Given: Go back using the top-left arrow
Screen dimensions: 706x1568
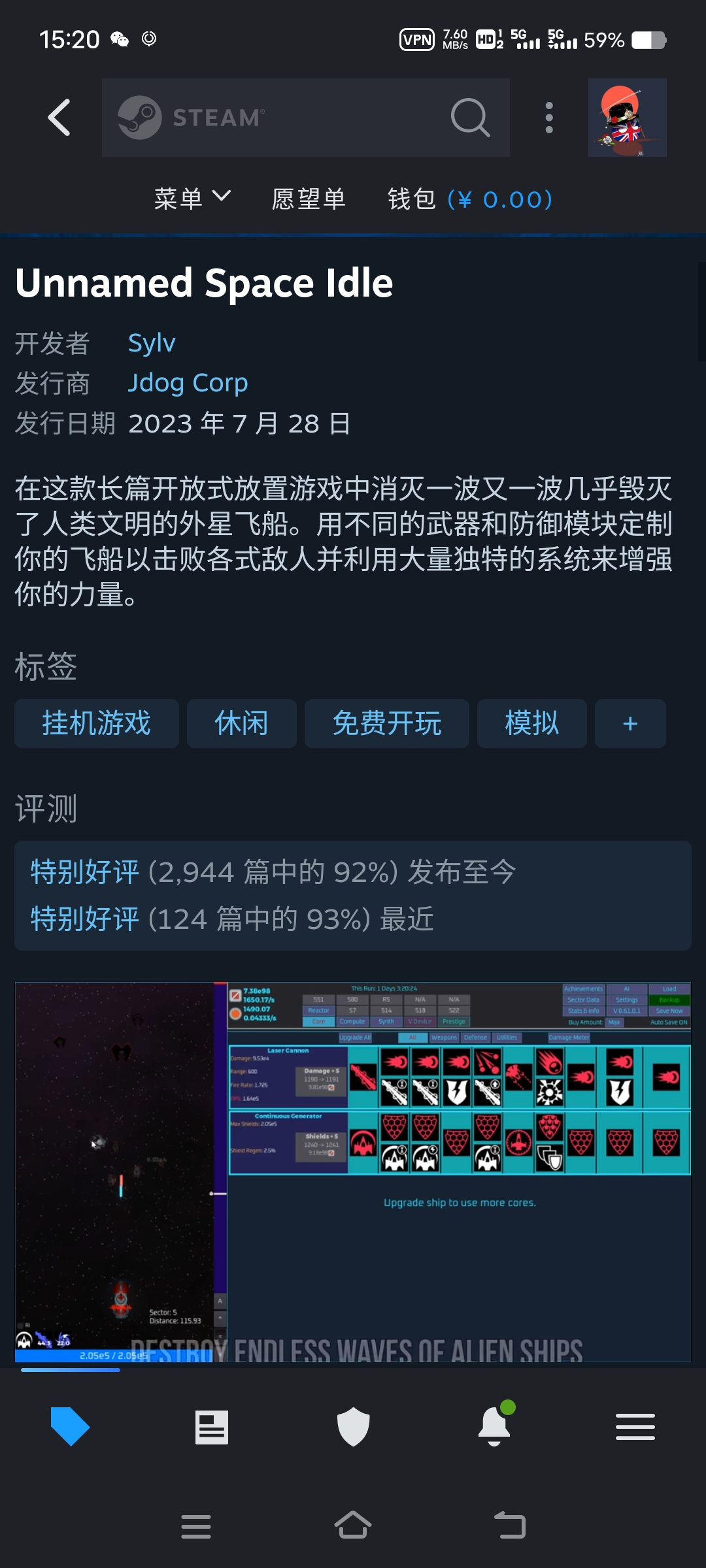Looking at the screenshot, I should (59, 118).
